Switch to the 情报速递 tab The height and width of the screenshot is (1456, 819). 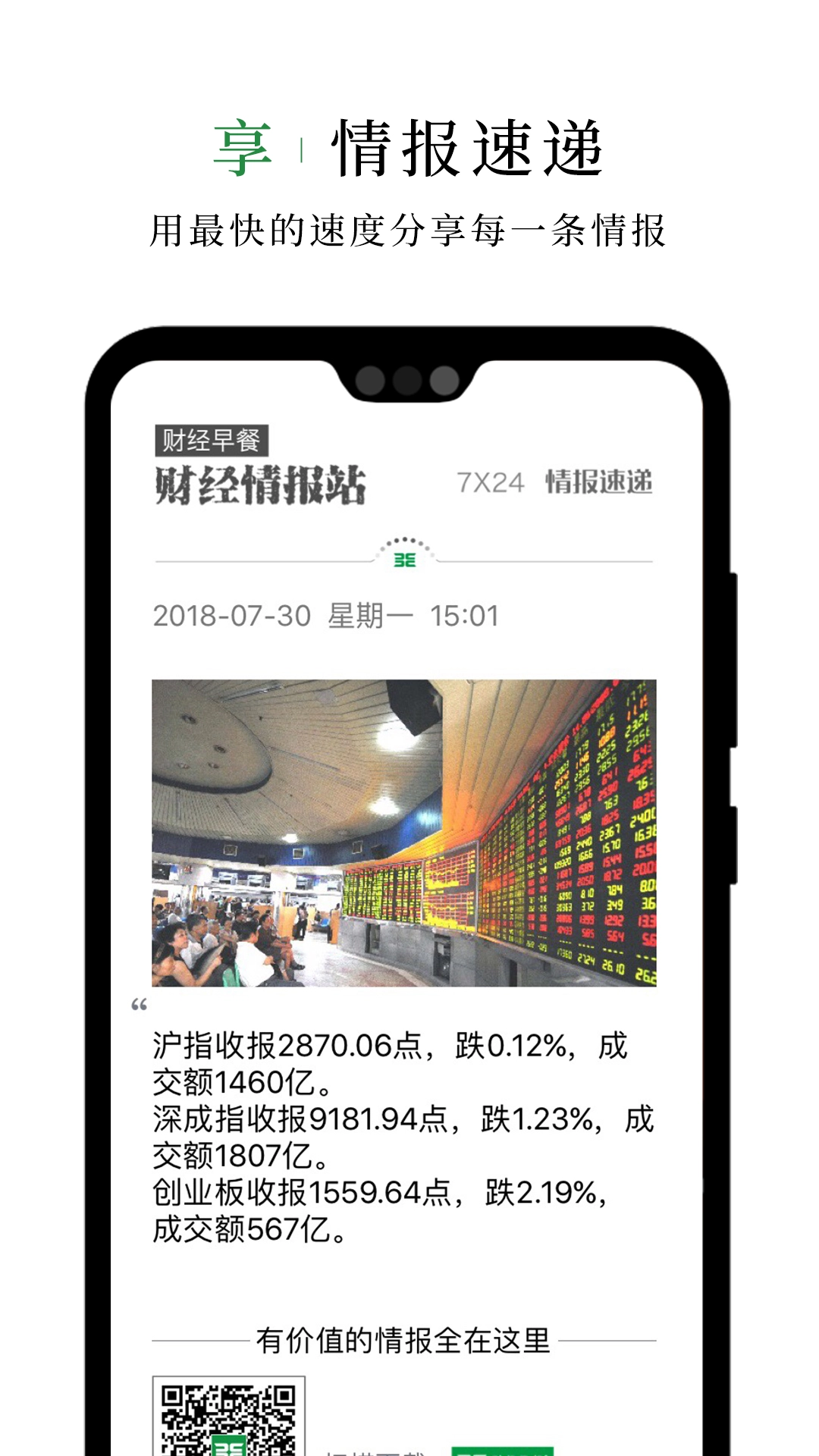click(601, 483)
